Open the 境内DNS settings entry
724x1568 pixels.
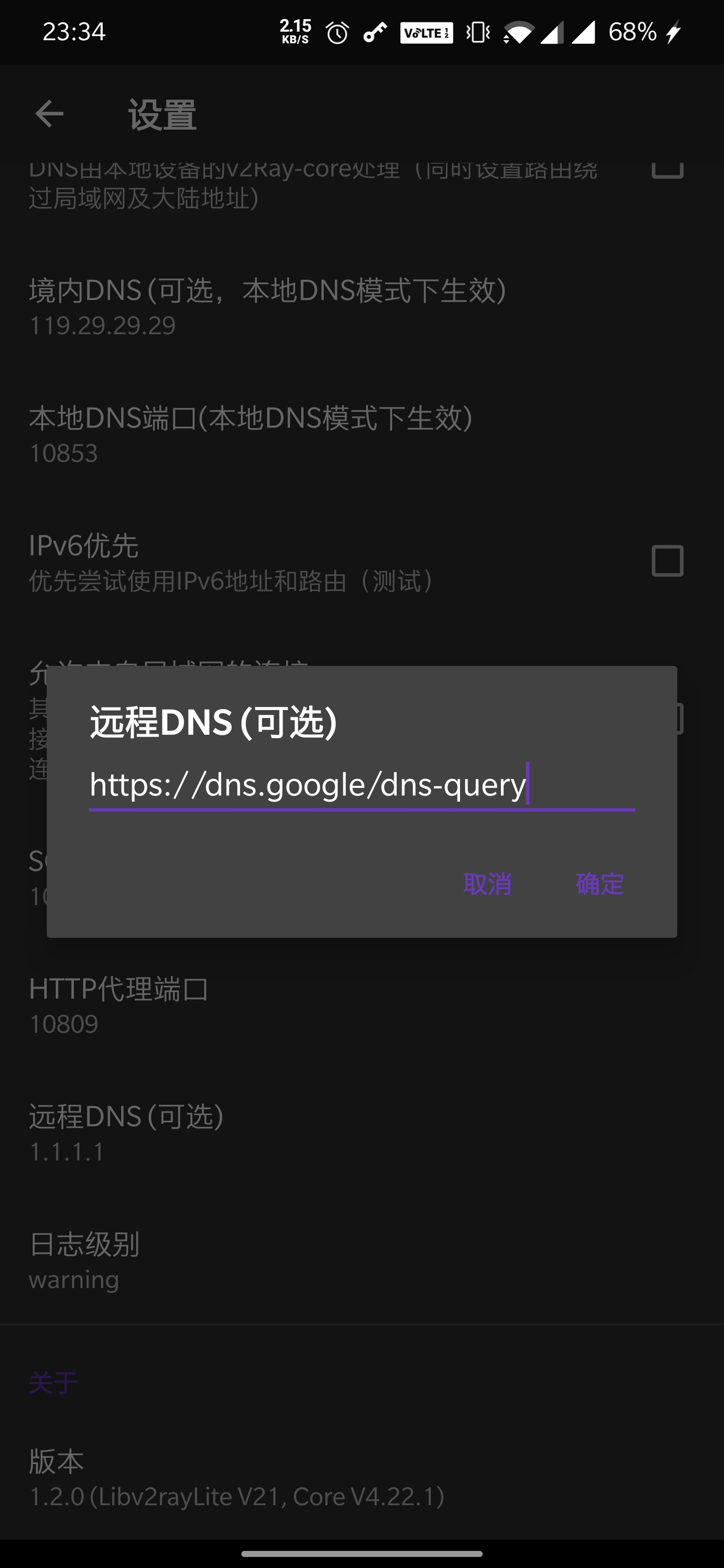pos(268,305)
